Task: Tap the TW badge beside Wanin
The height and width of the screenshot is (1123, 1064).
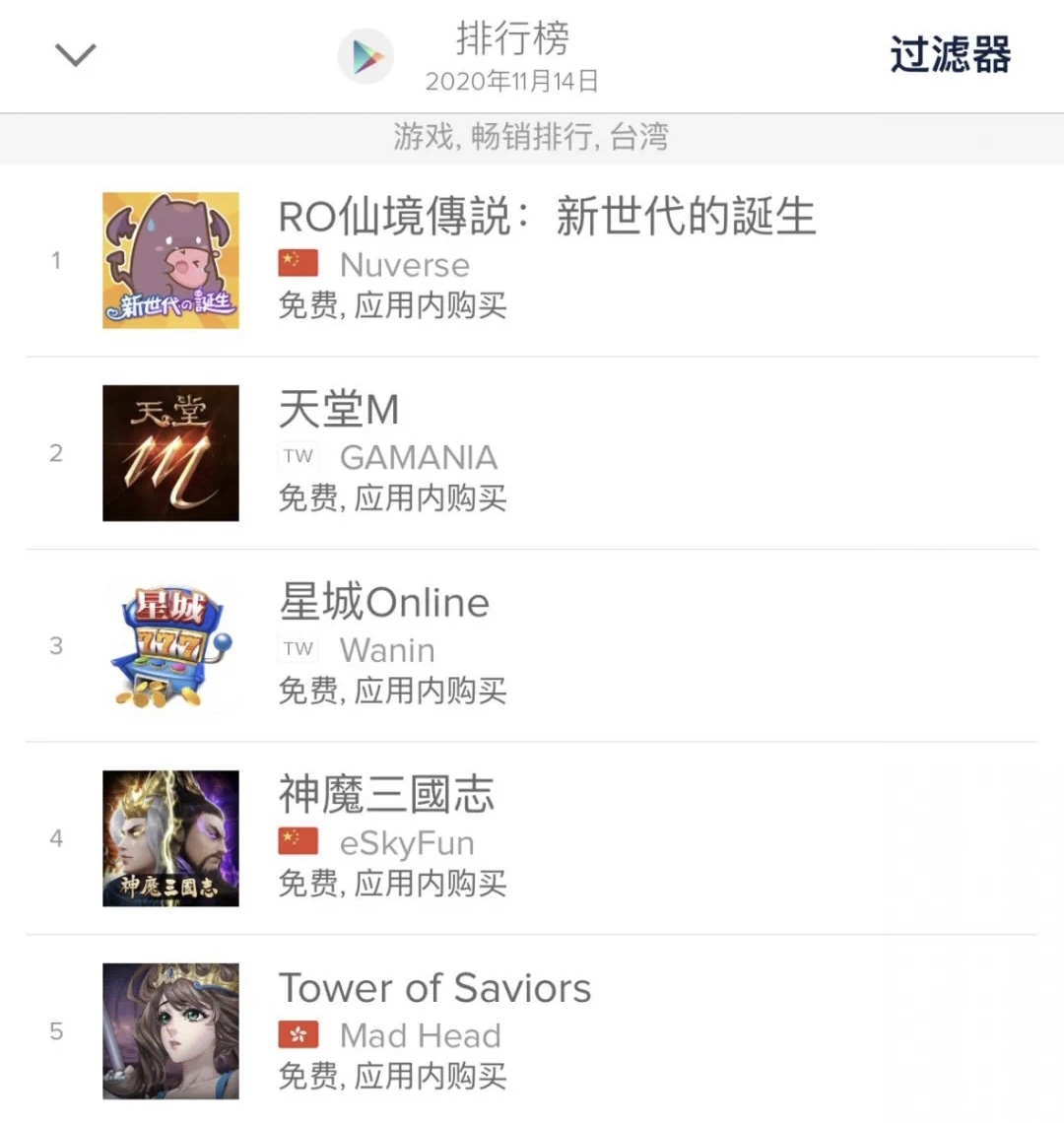Action: tap(299, 648)
